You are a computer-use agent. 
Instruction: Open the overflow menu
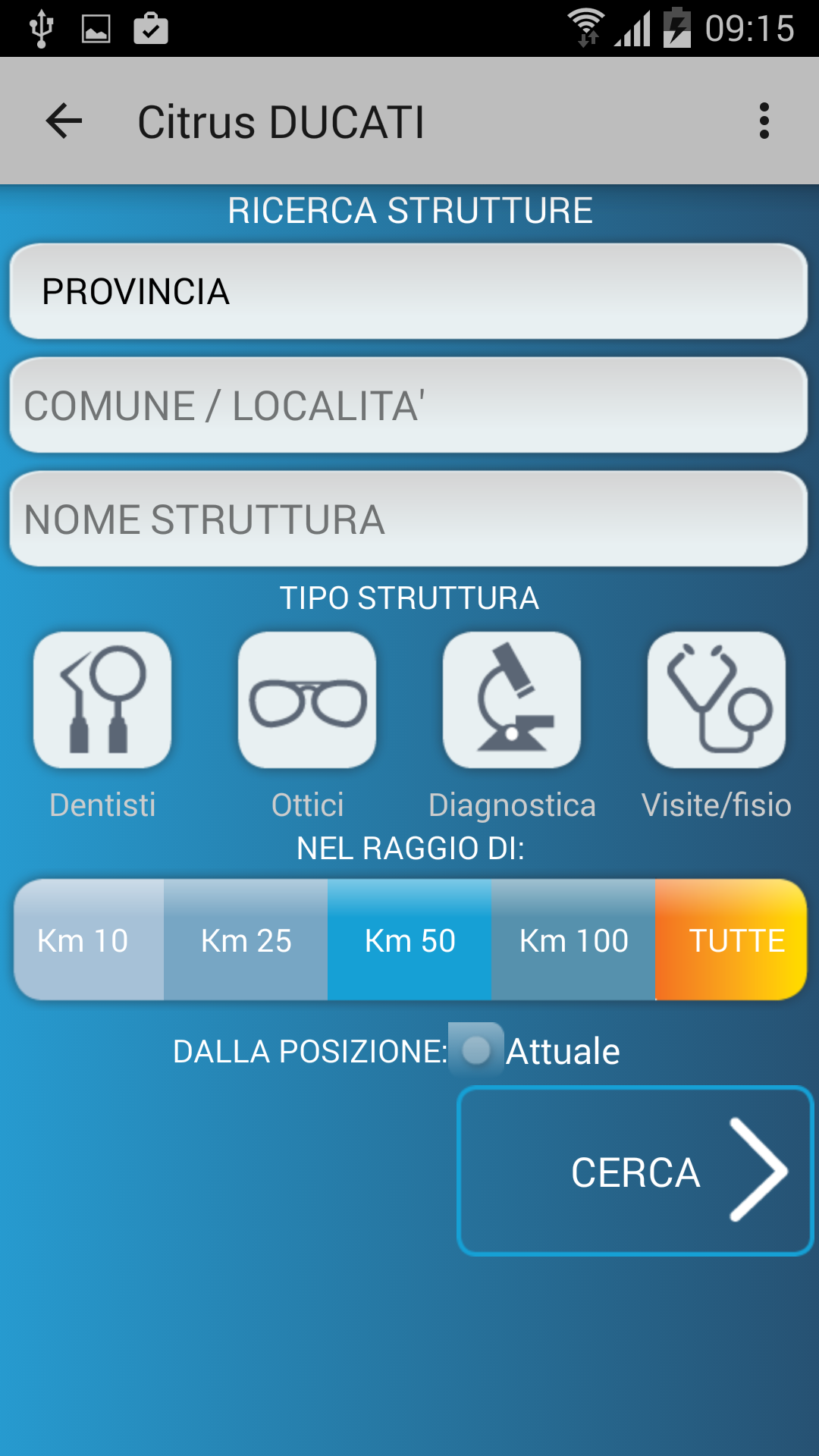click(x=764, y=121)
